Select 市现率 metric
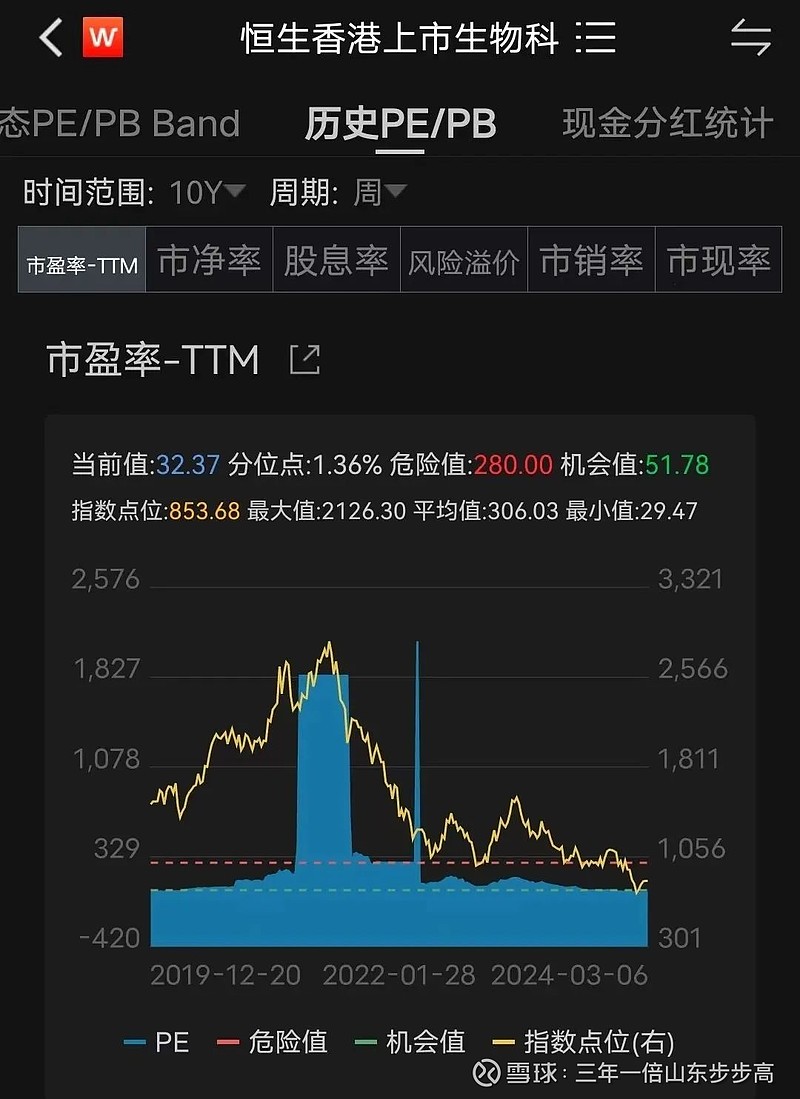800x1099 pixels. point(718,262)
